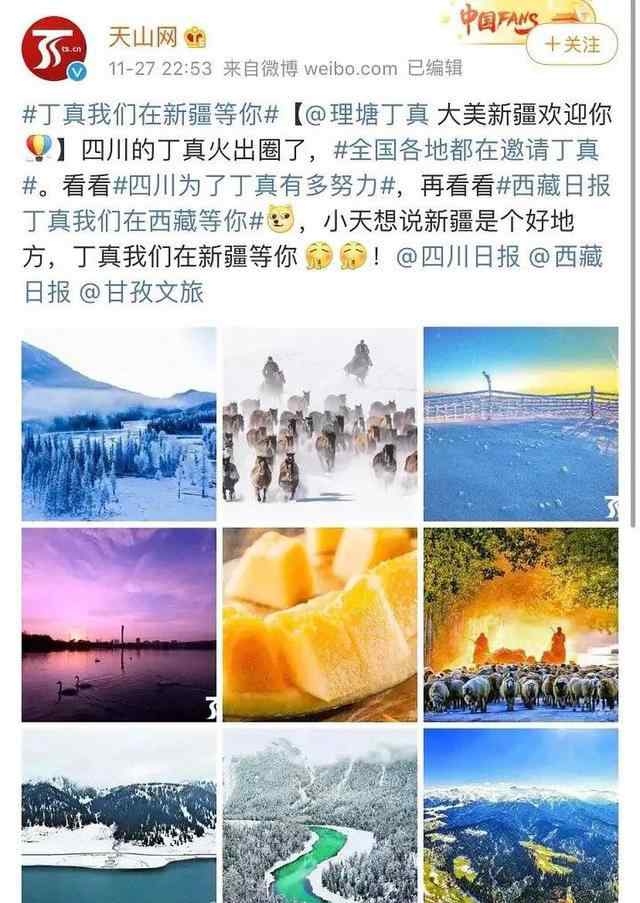View the snowy fence at sunrise photo
The height and width of the screenshot is (903, 640).
[x=521, y=424]
